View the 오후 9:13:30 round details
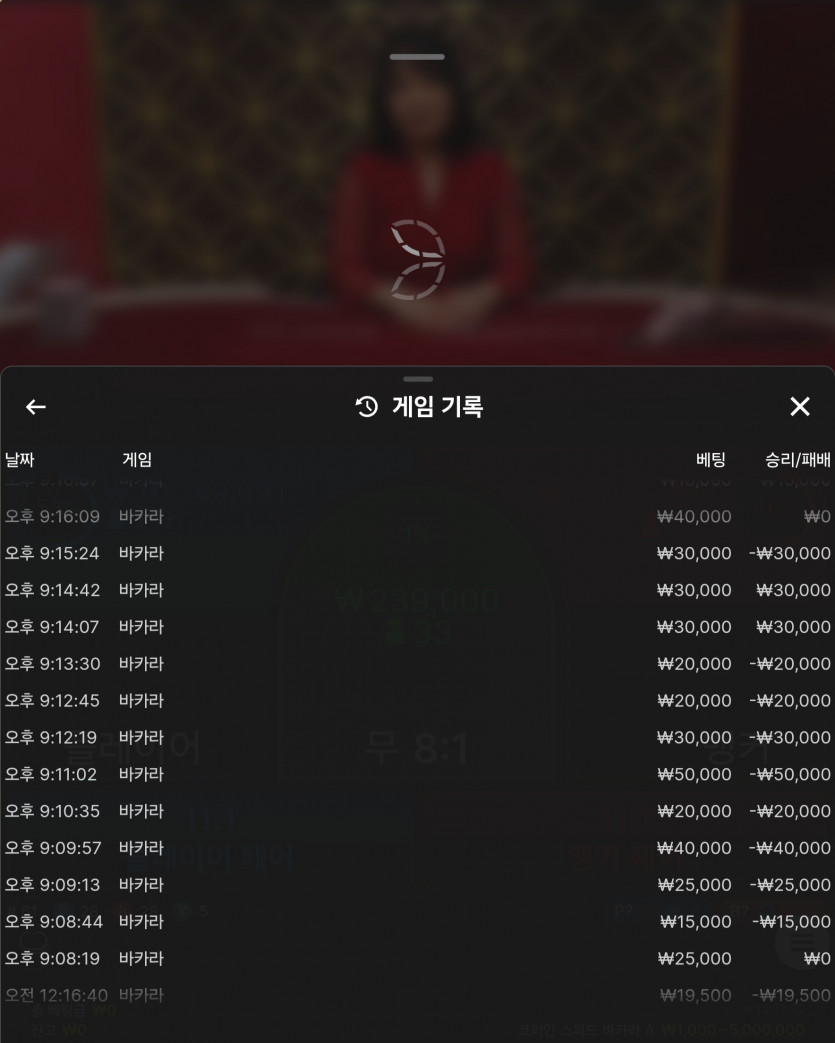Screen dimensions: 835x1043 pyautogui.click(x=417, y=664)
